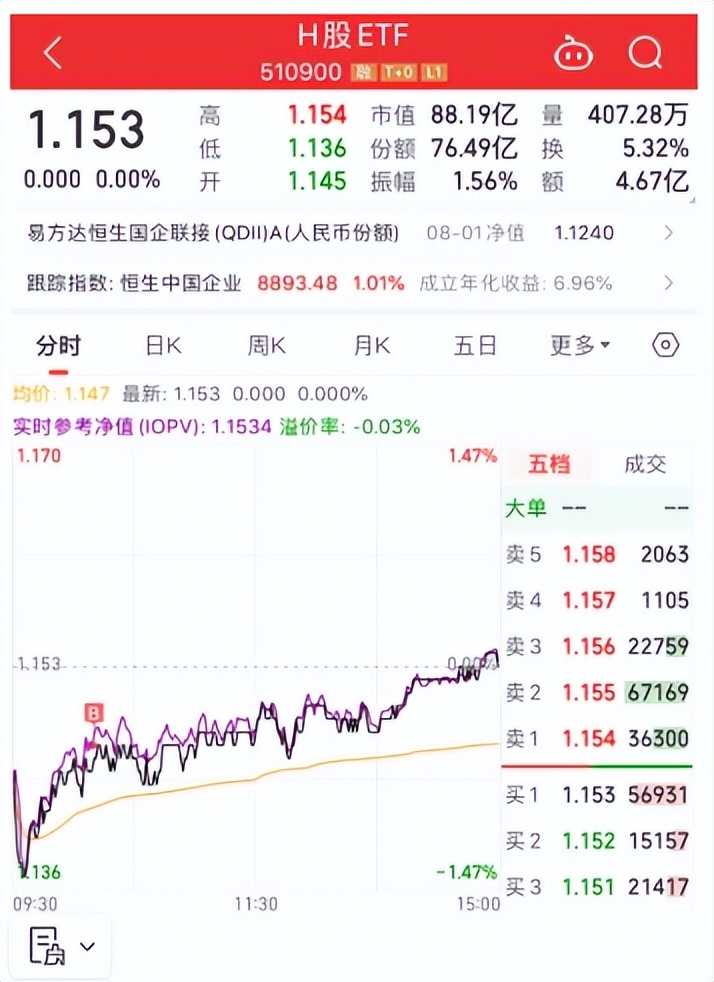Select the 月K chart tab
The width and height of the screenshot is (714, 982).
point(371,346)
